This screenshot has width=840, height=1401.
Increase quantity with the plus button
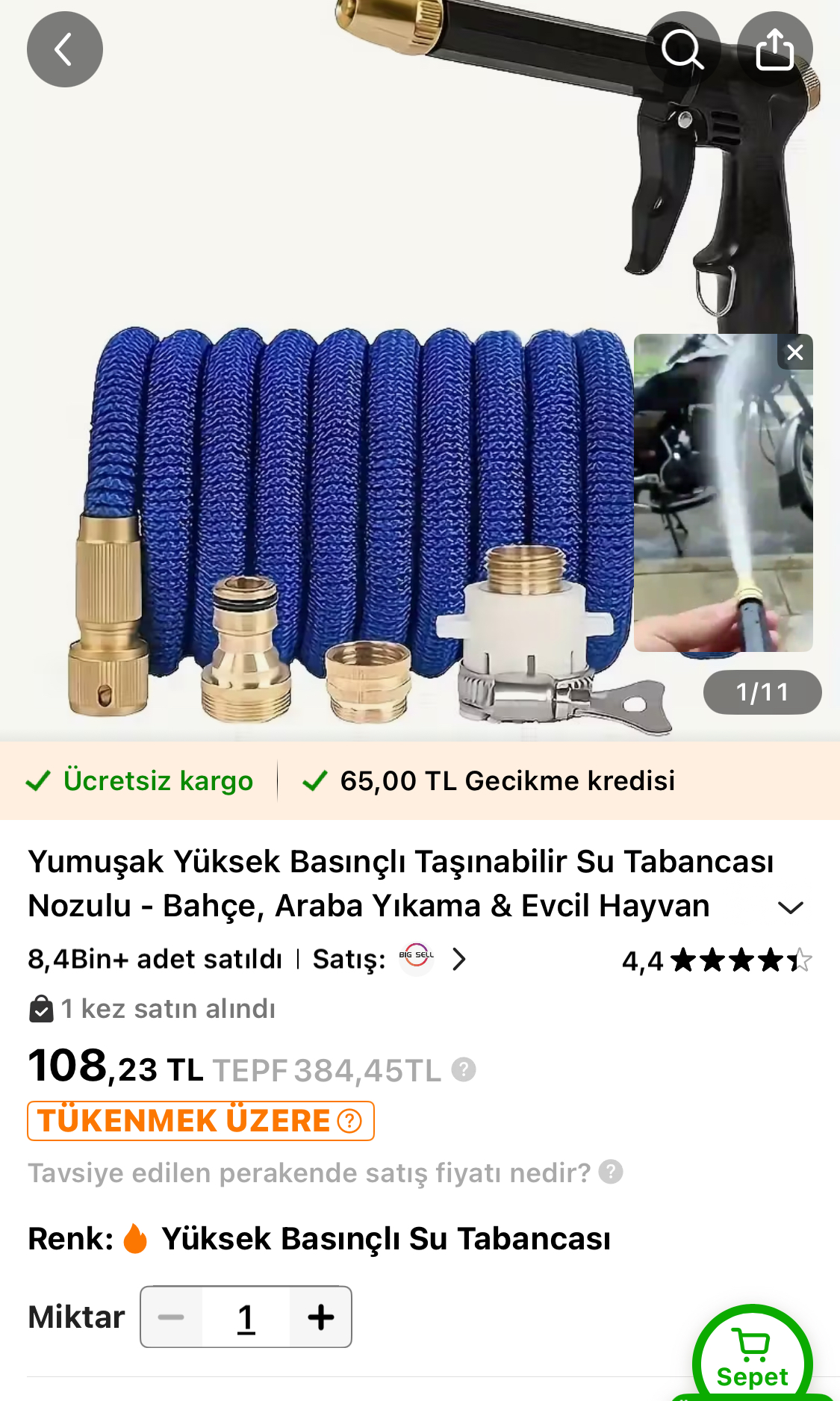pyautogui.click(x=320, y=1317)
